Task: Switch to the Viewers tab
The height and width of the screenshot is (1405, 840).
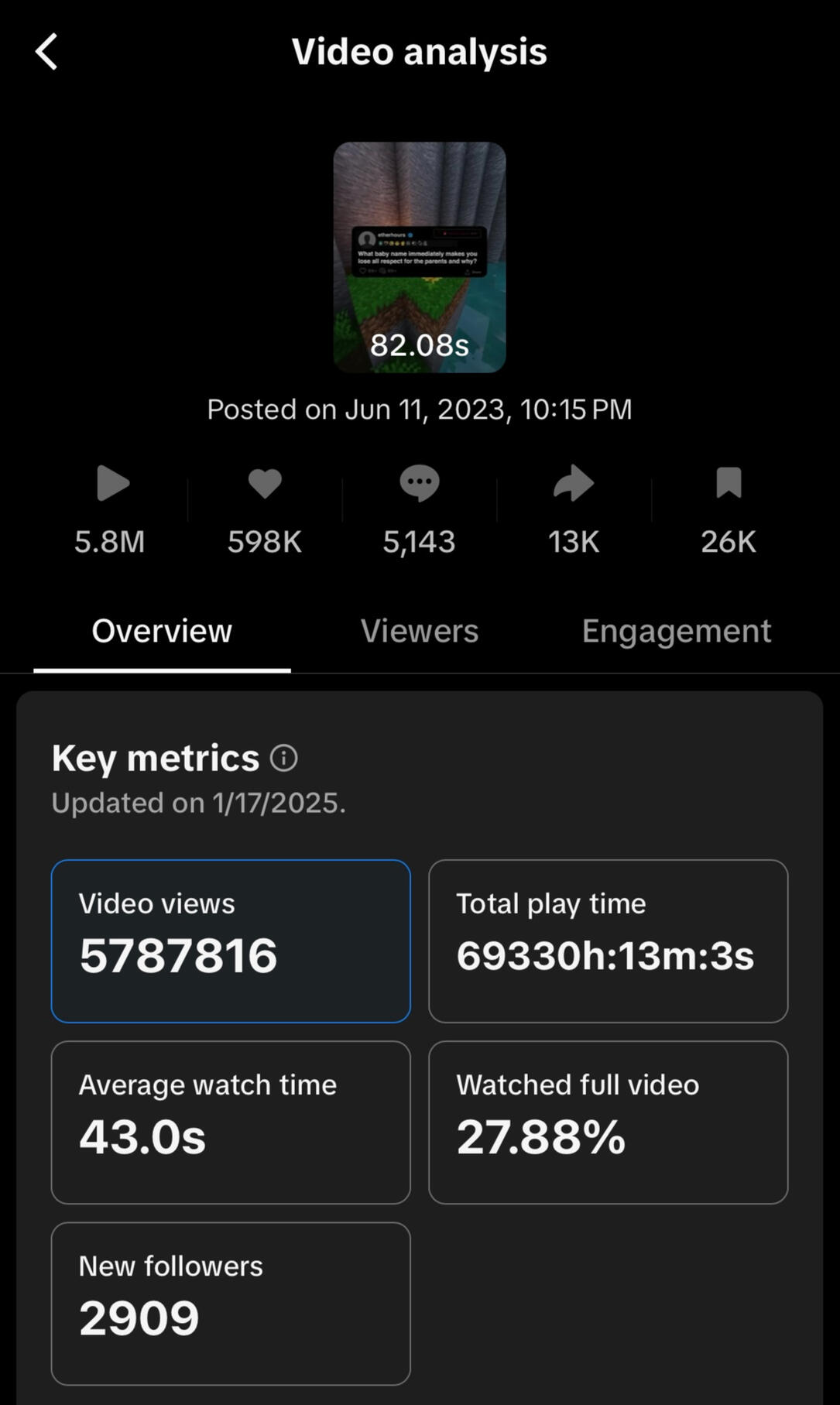Action: click(419, 631)
